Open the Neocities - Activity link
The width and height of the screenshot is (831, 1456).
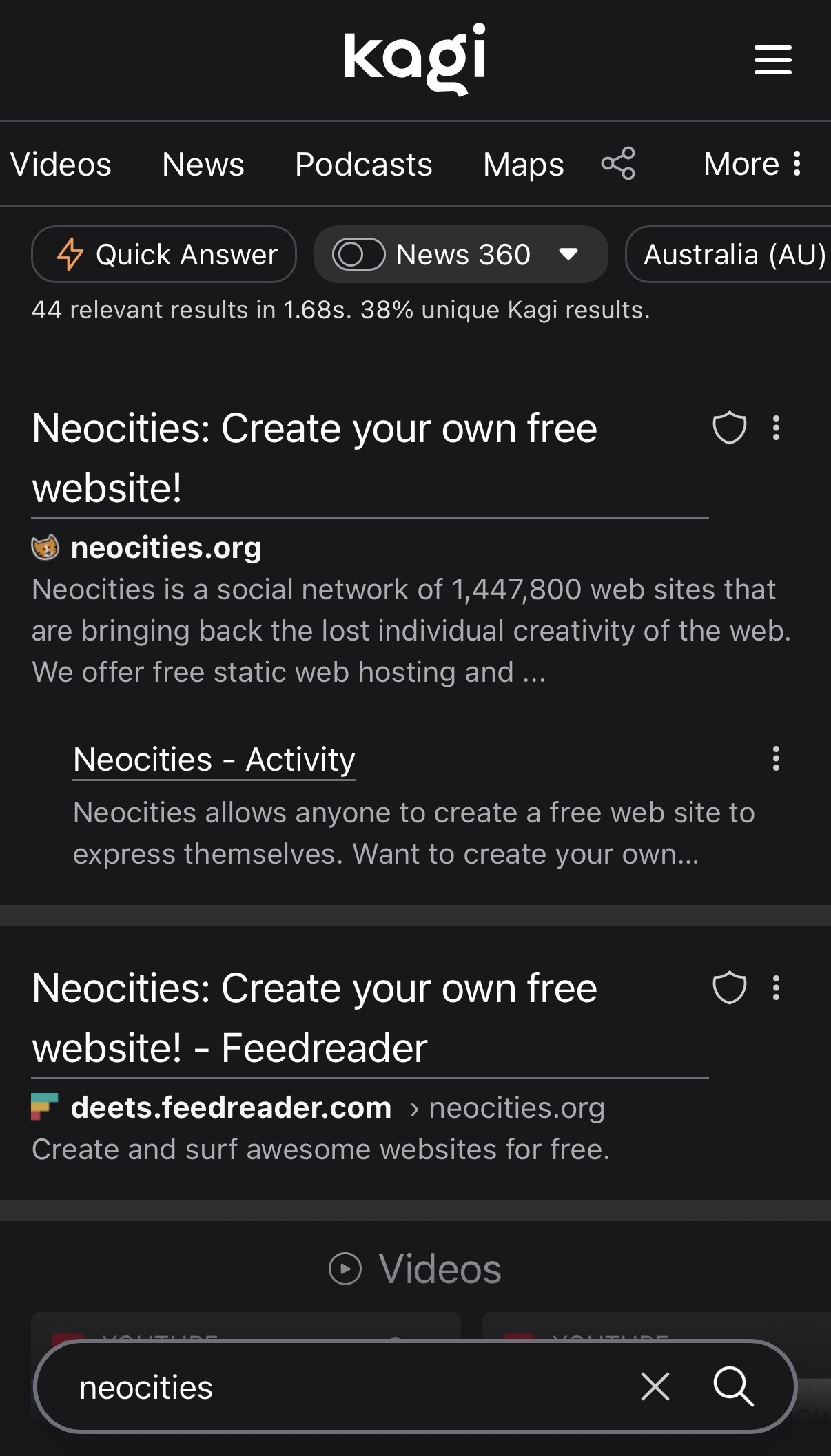pos(214,760)
